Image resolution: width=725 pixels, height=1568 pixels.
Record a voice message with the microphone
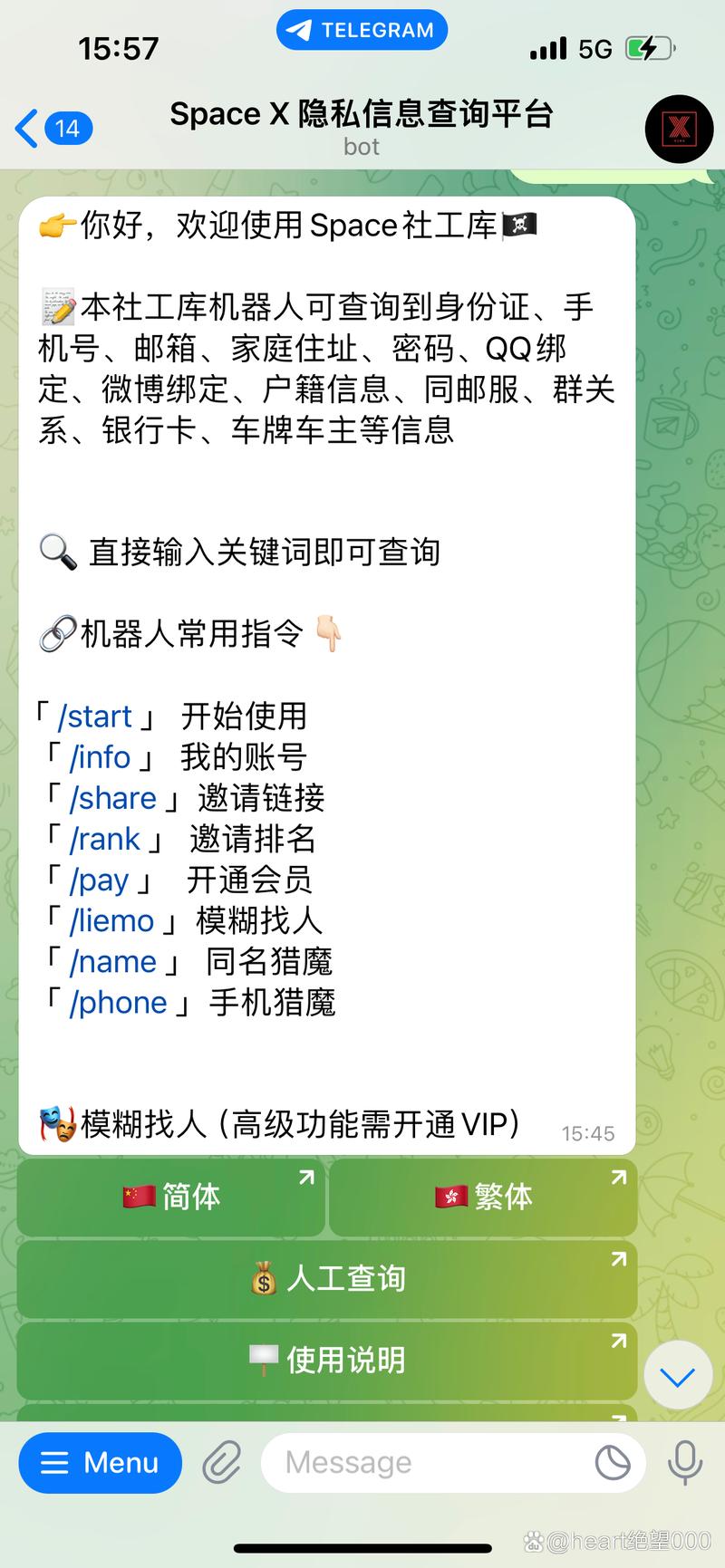pos(684,1462)
